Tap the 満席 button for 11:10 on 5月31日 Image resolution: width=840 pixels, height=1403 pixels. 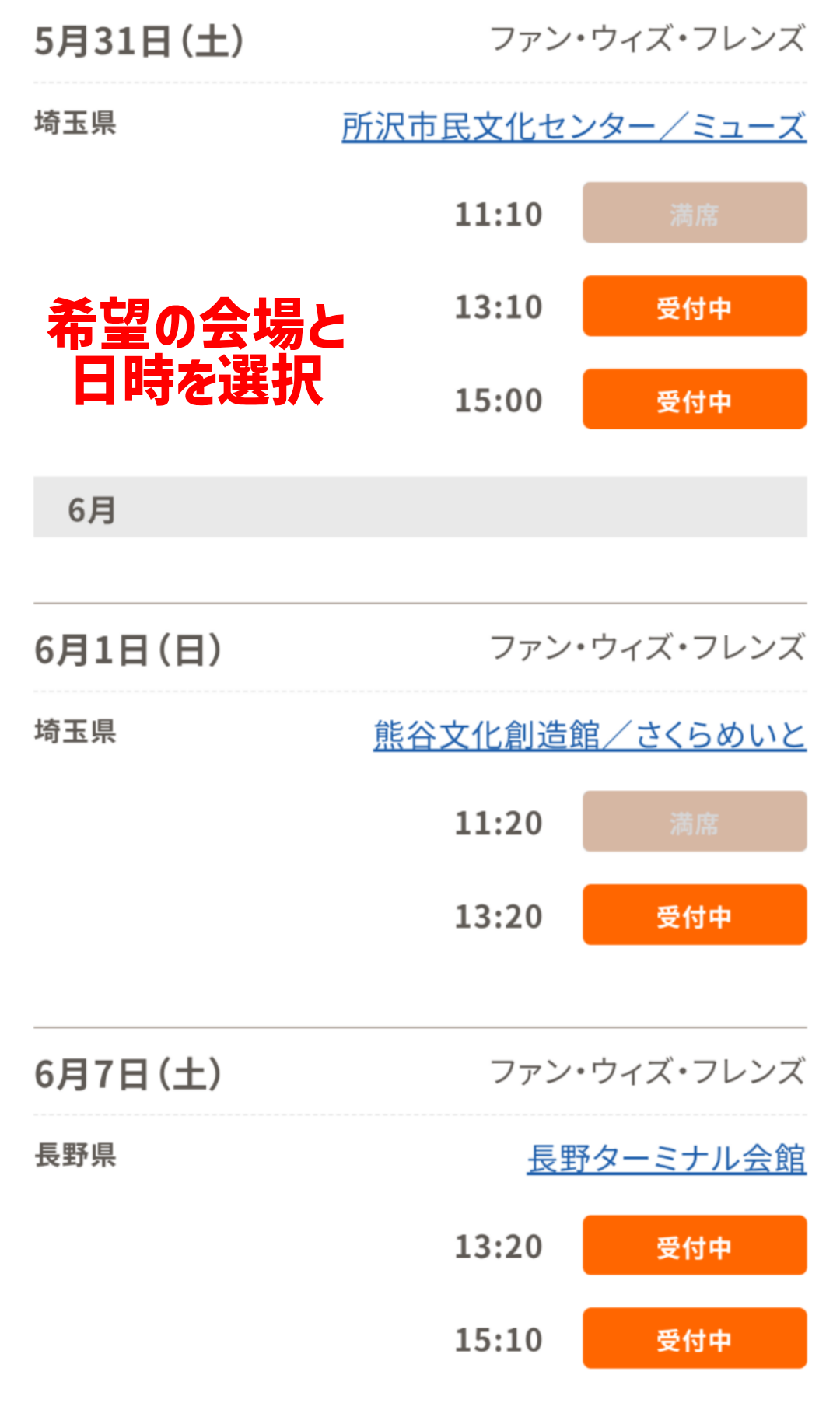point(695,212)
